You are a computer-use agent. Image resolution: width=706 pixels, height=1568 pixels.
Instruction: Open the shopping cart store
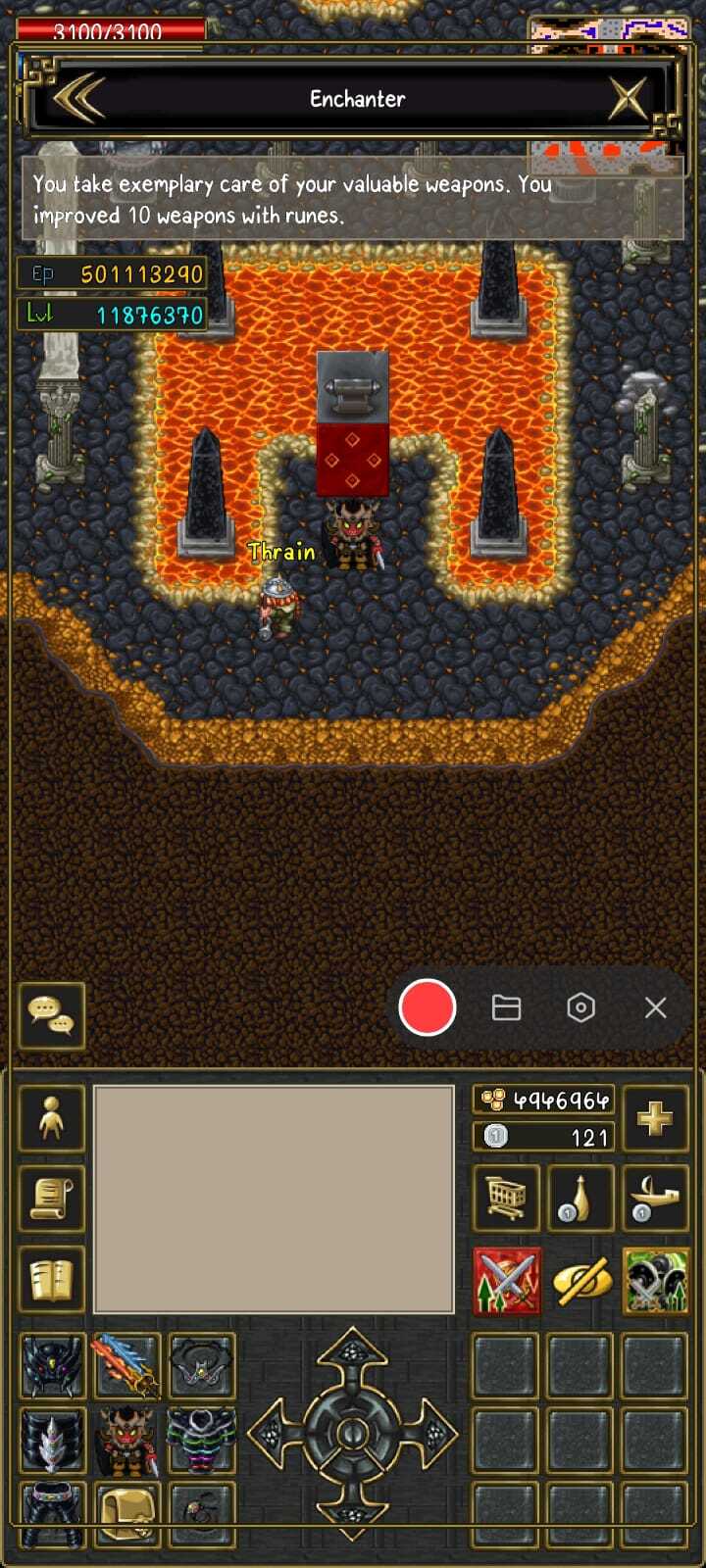tap(506, 1198)
